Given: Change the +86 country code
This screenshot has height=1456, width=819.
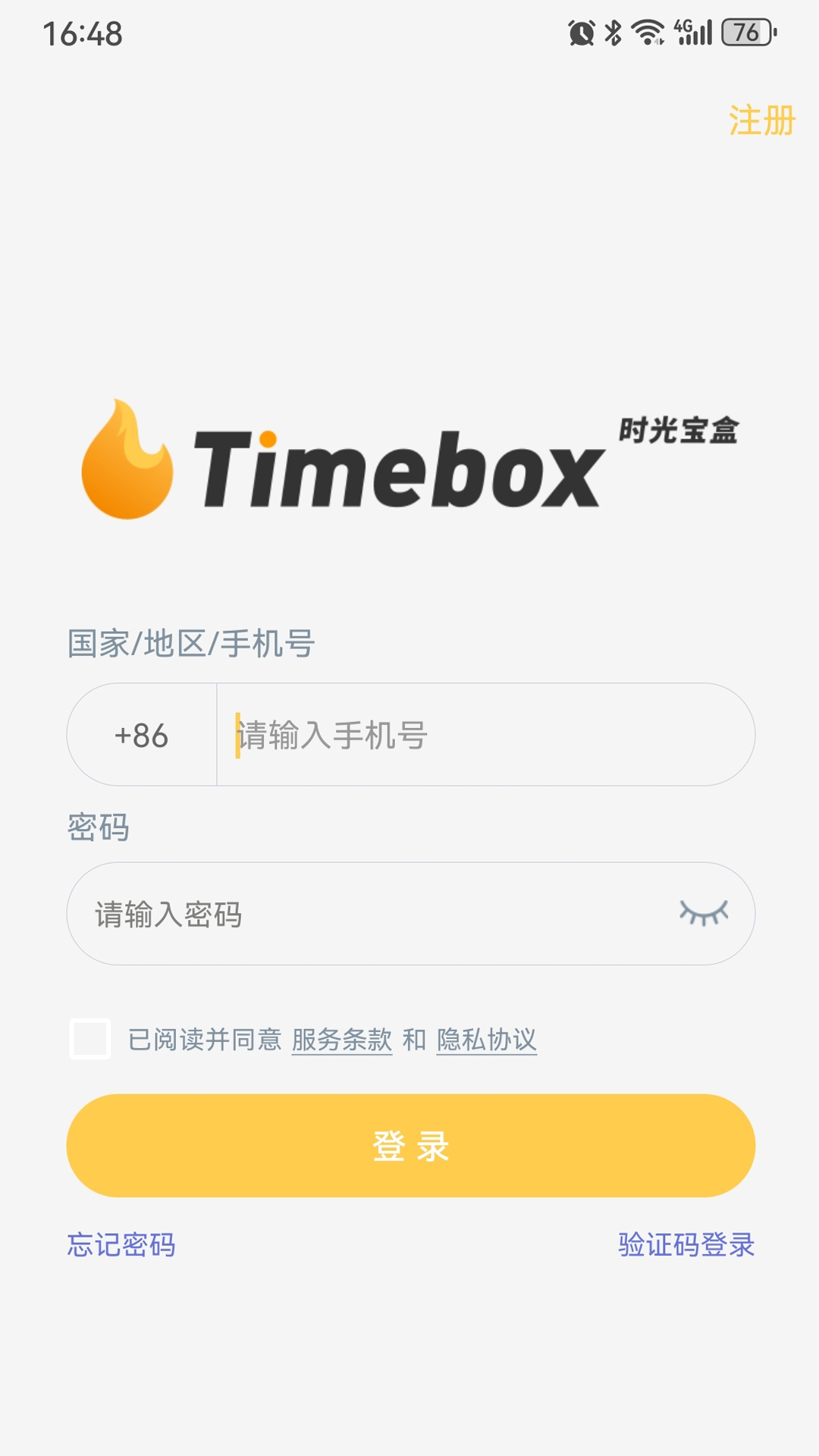Looking at the screenshot, I should (x=142, y=735).
